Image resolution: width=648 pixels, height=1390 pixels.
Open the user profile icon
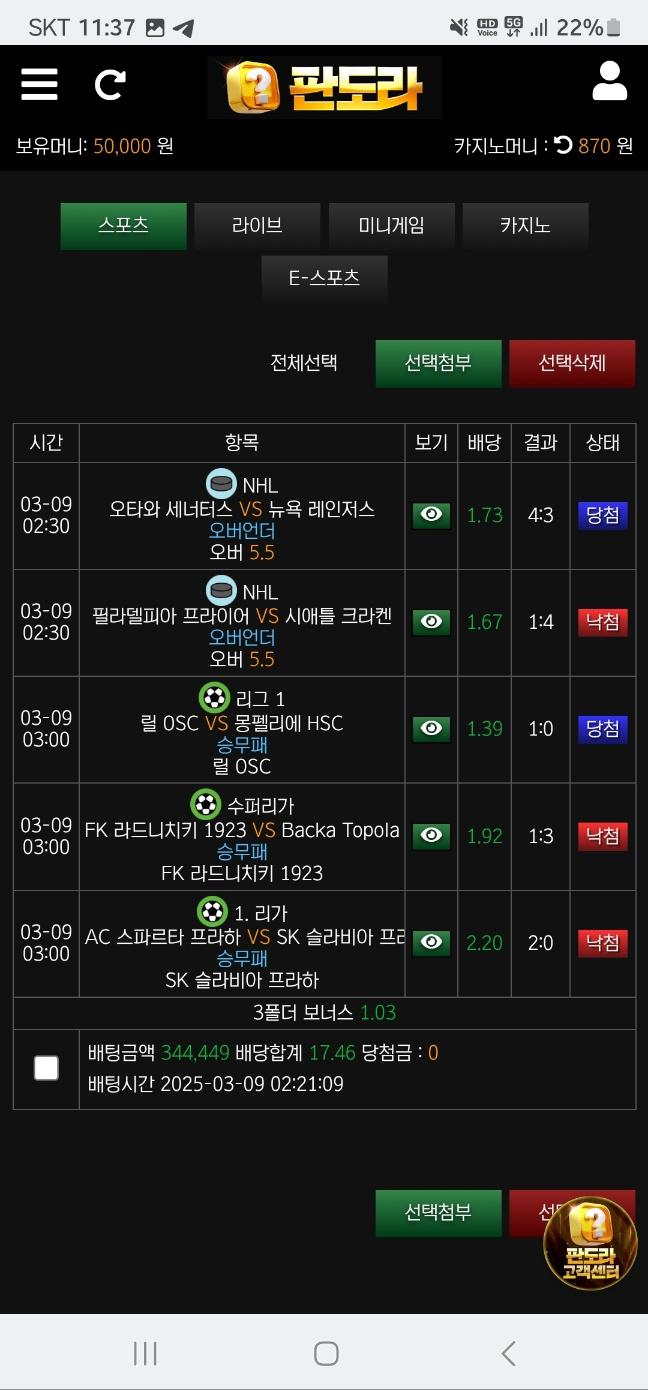click(609, 82)
